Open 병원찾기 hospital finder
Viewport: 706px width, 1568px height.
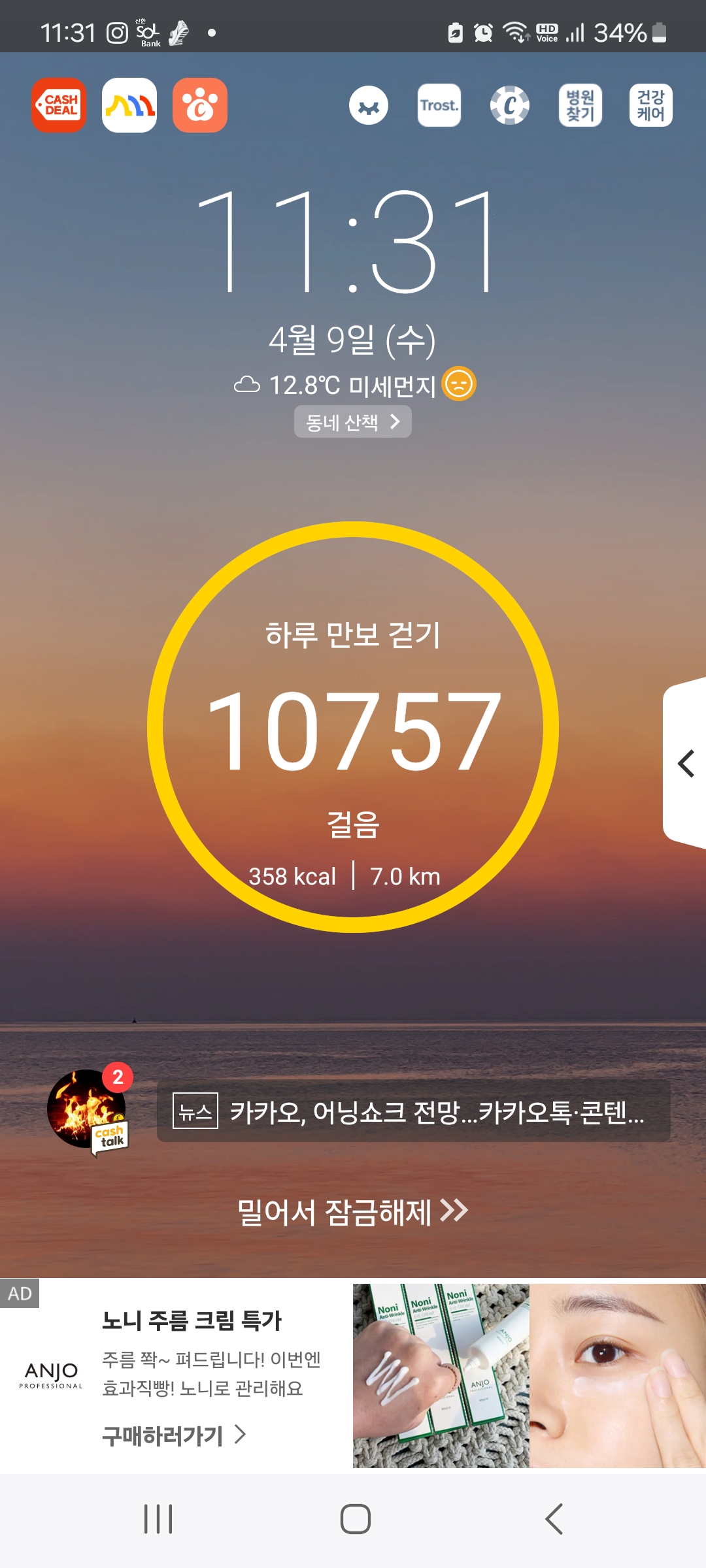click(580, 105)
